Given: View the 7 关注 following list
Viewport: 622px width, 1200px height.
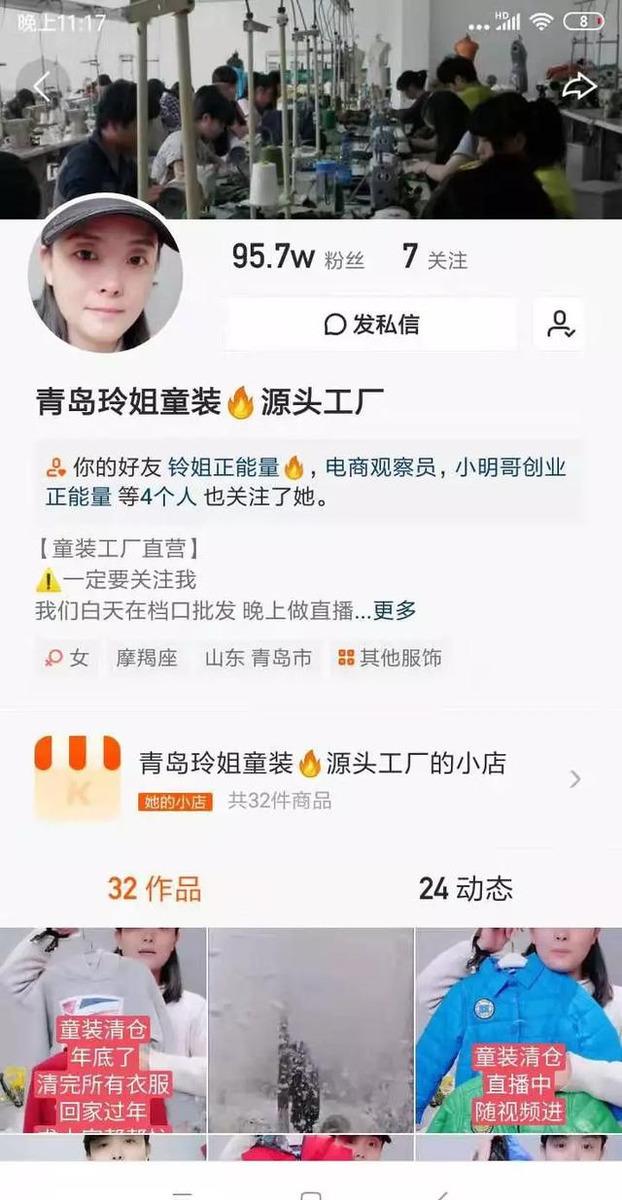Looking at the screenshot, I should coord(435,258).
